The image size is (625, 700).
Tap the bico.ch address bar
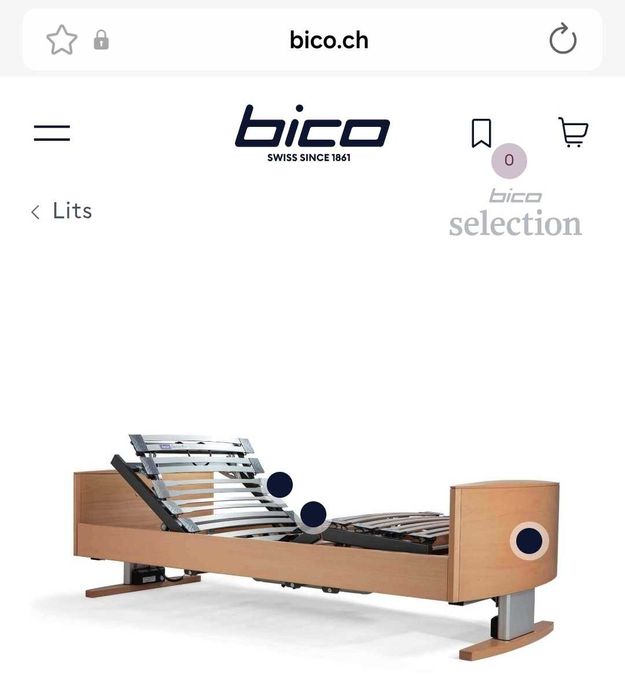(328, 40)
